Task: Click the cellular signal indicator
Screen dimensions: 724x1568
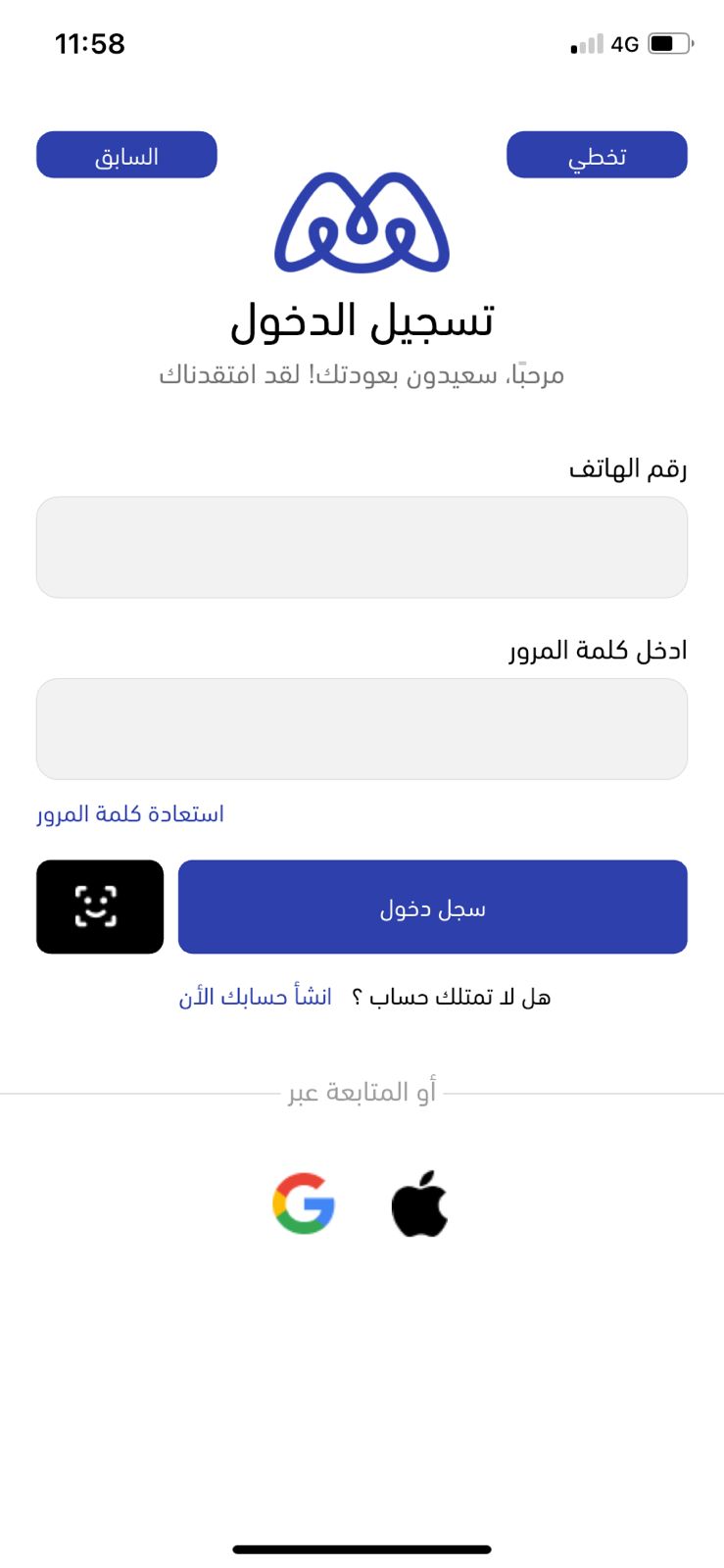Action: (x=585, y=43)
